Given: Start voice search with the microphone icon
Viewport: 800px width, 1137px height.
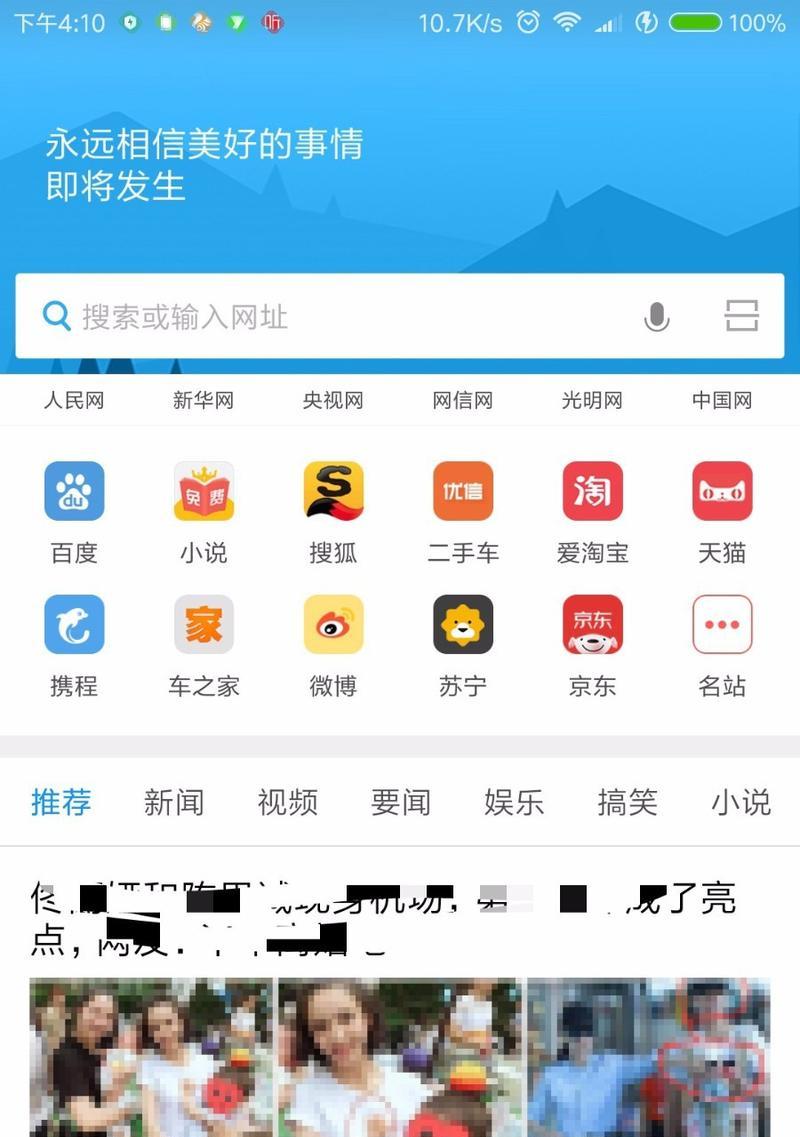Looking at the screenshot, I should 656,317.
